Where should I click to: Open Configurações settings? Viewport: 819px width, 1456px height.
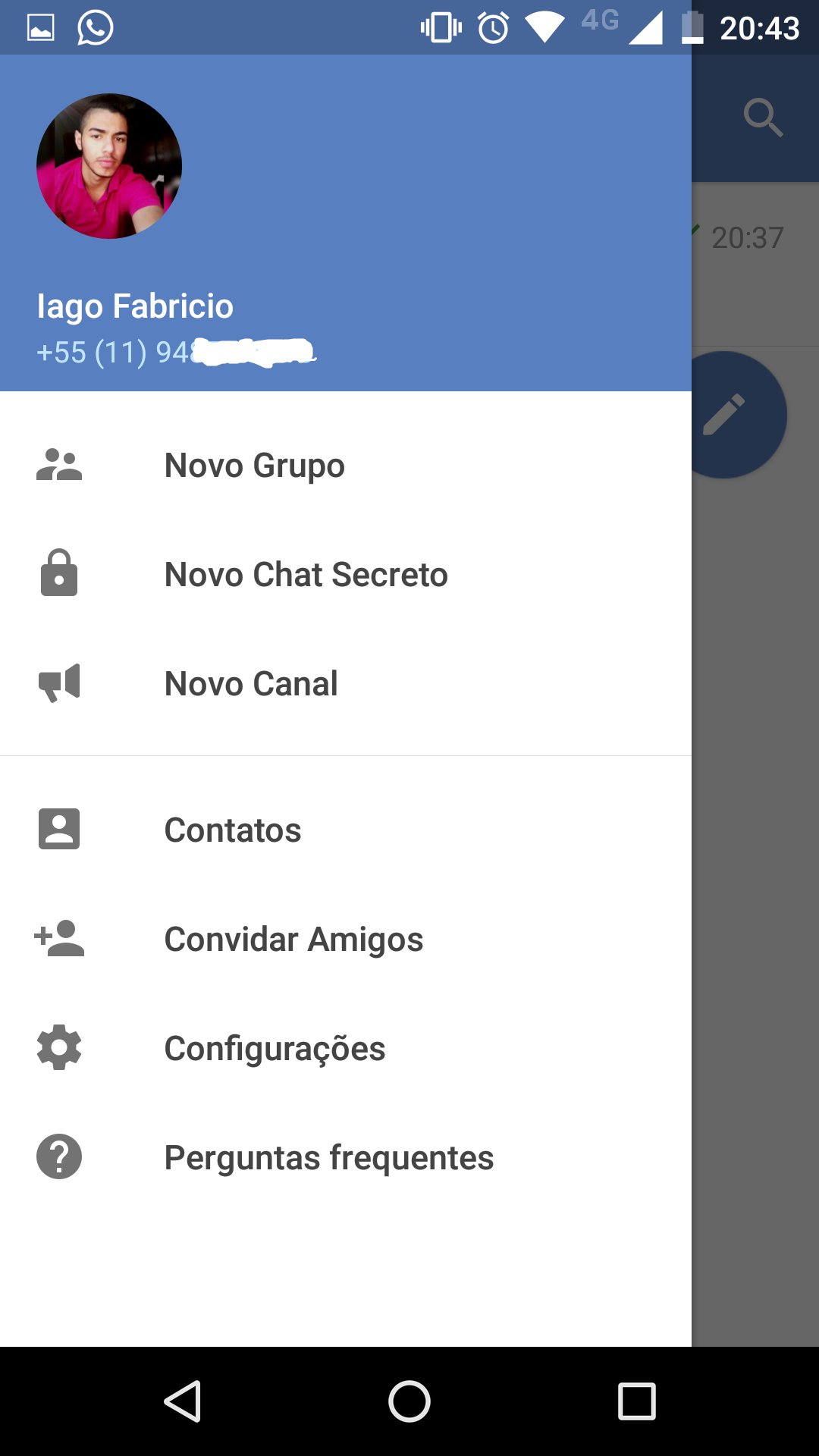(275, 1049)
